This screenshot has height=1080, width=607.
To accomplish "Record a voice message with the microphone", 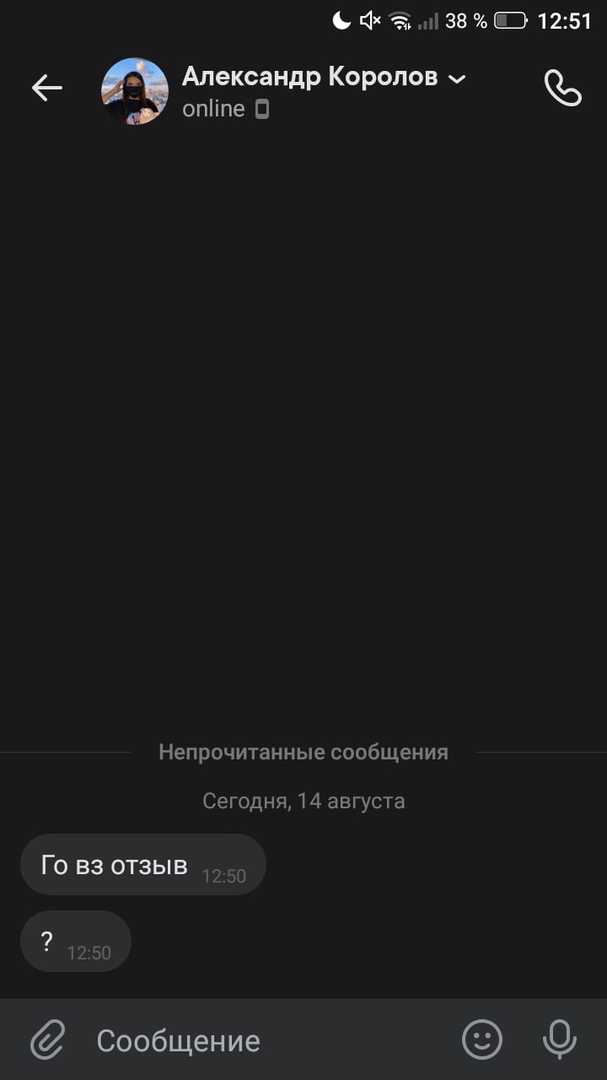I will pos(560,1040).
